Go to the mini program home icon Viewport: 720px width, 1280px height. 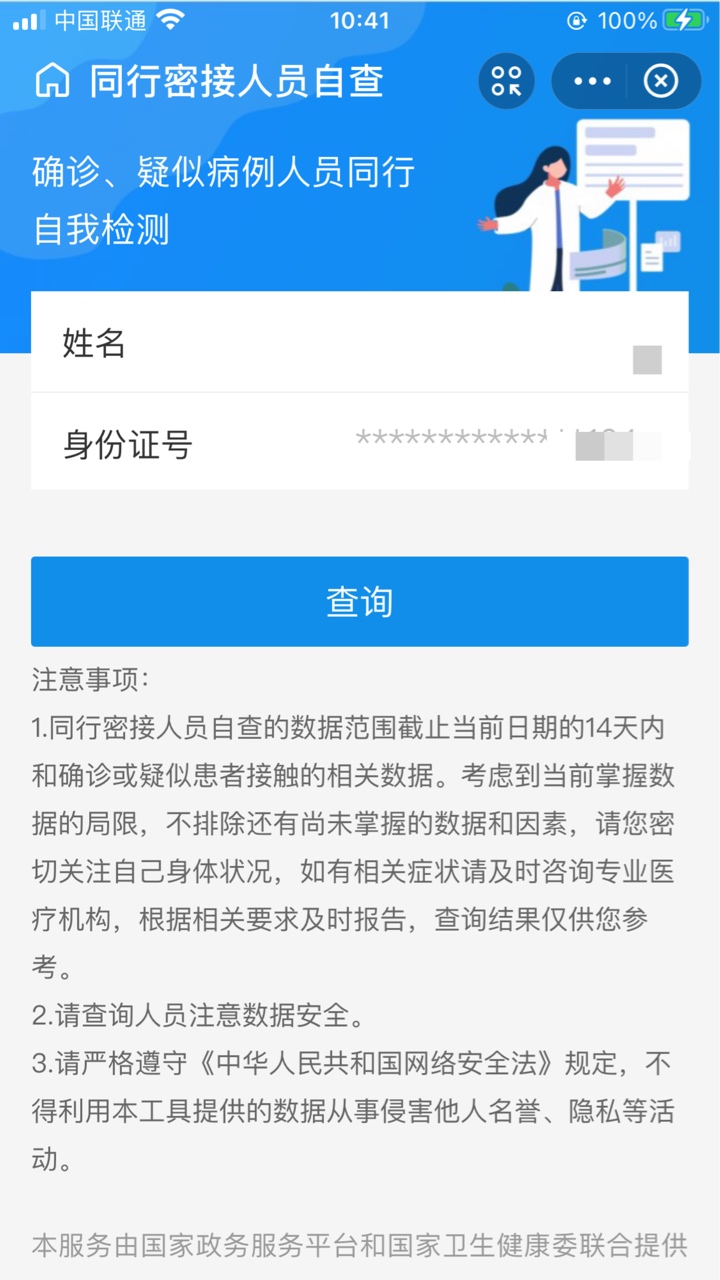tap(52, 81)
